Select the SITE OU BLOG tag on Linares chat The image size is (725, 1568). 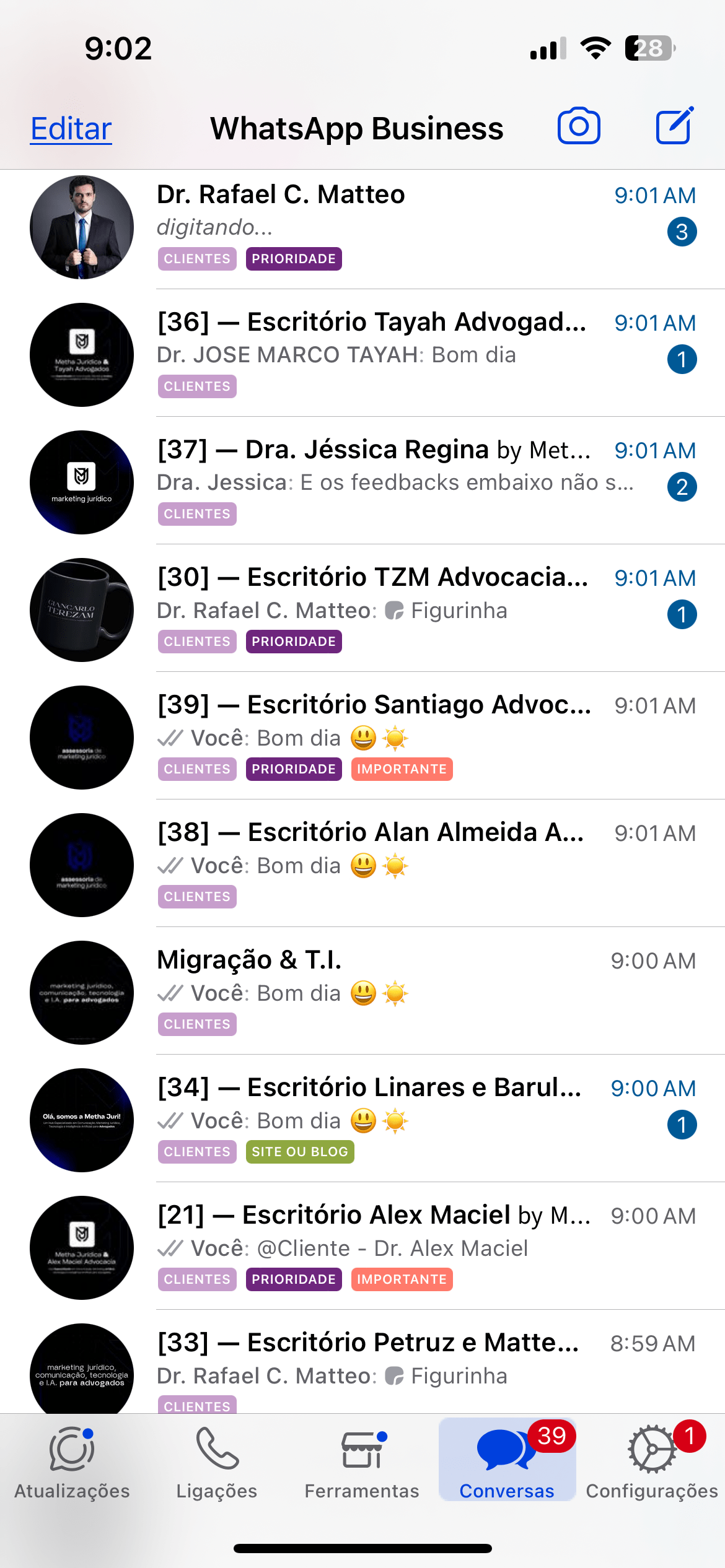click(x=300, y=1151)
